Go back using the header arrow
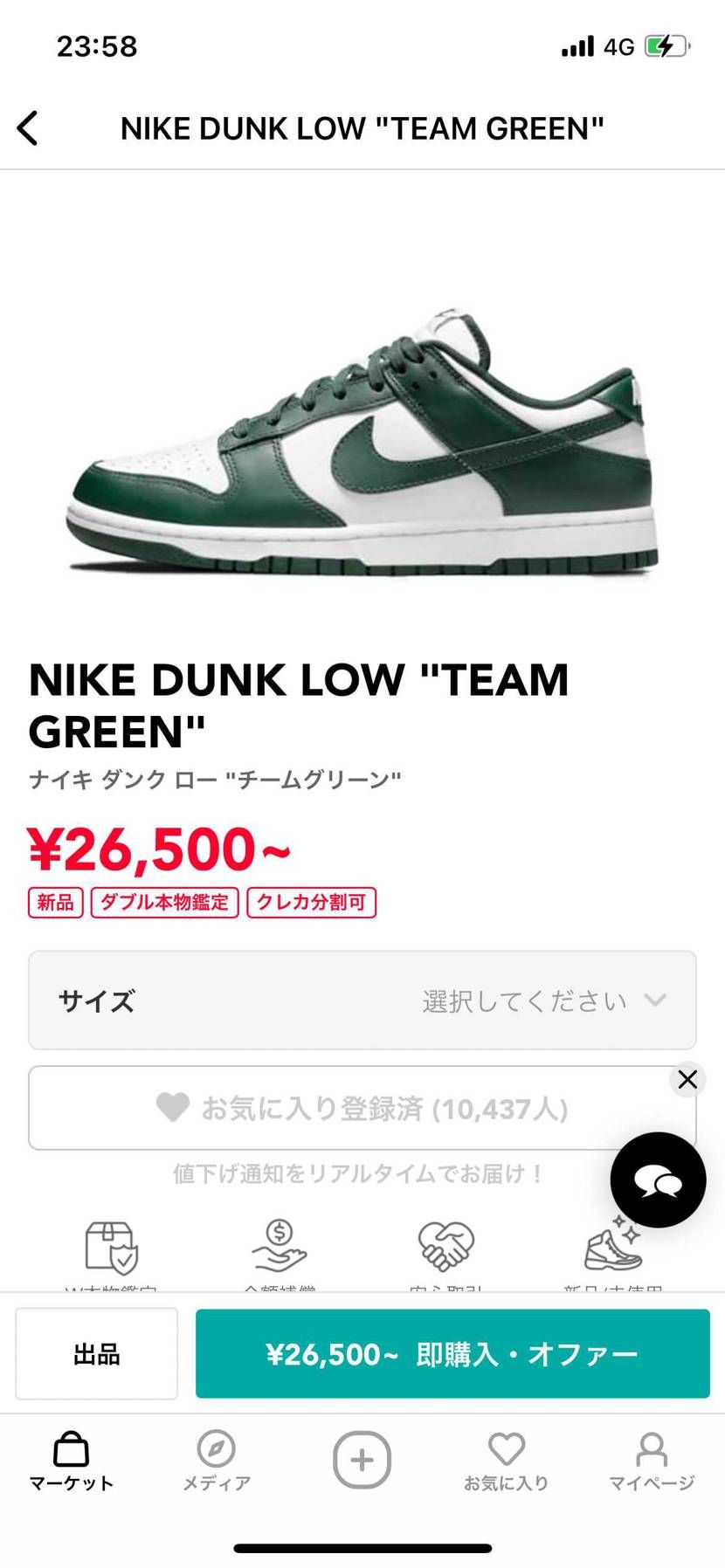 click(x=28, y=128)
